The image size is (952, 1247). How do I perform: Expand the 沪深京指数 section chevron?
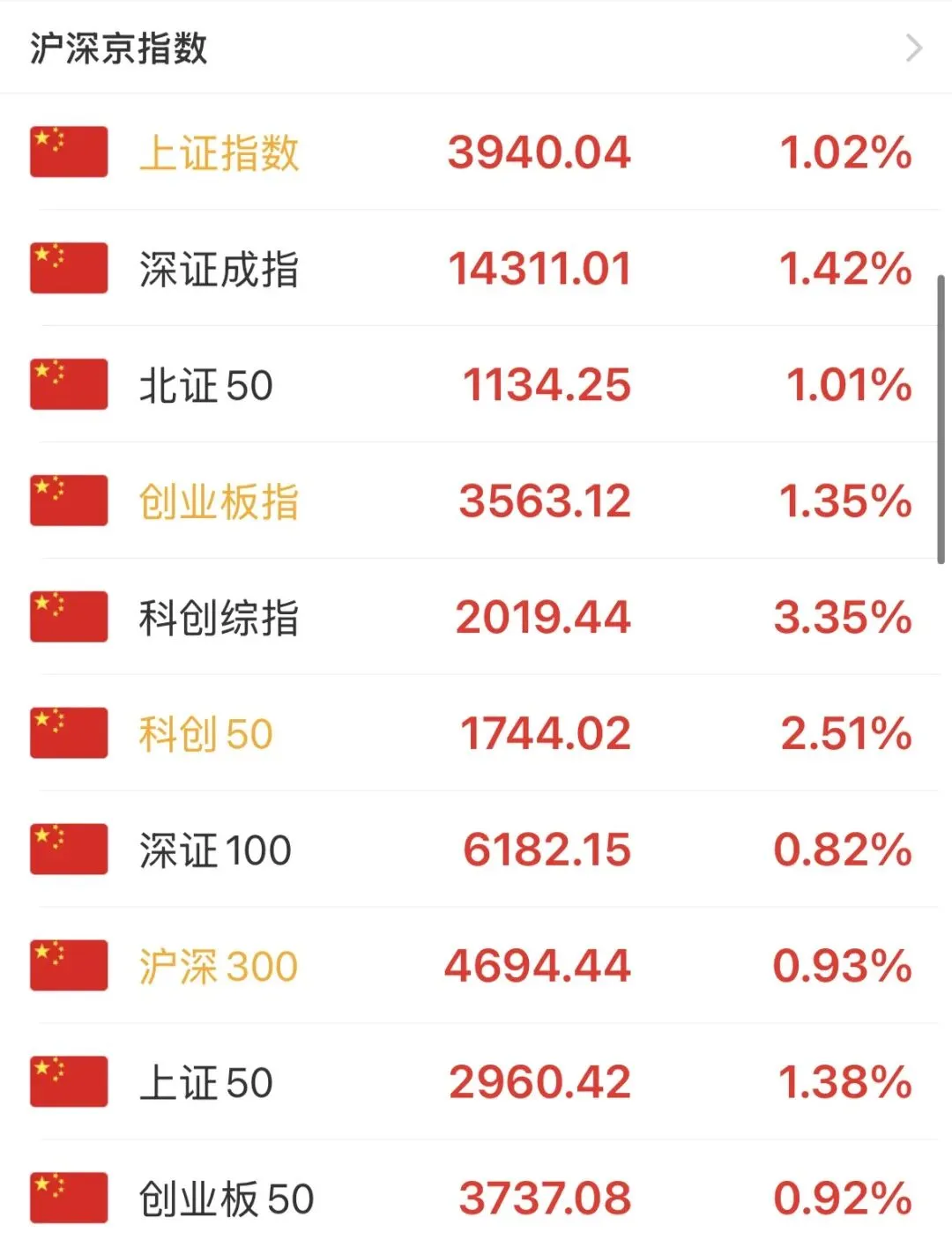914,48
